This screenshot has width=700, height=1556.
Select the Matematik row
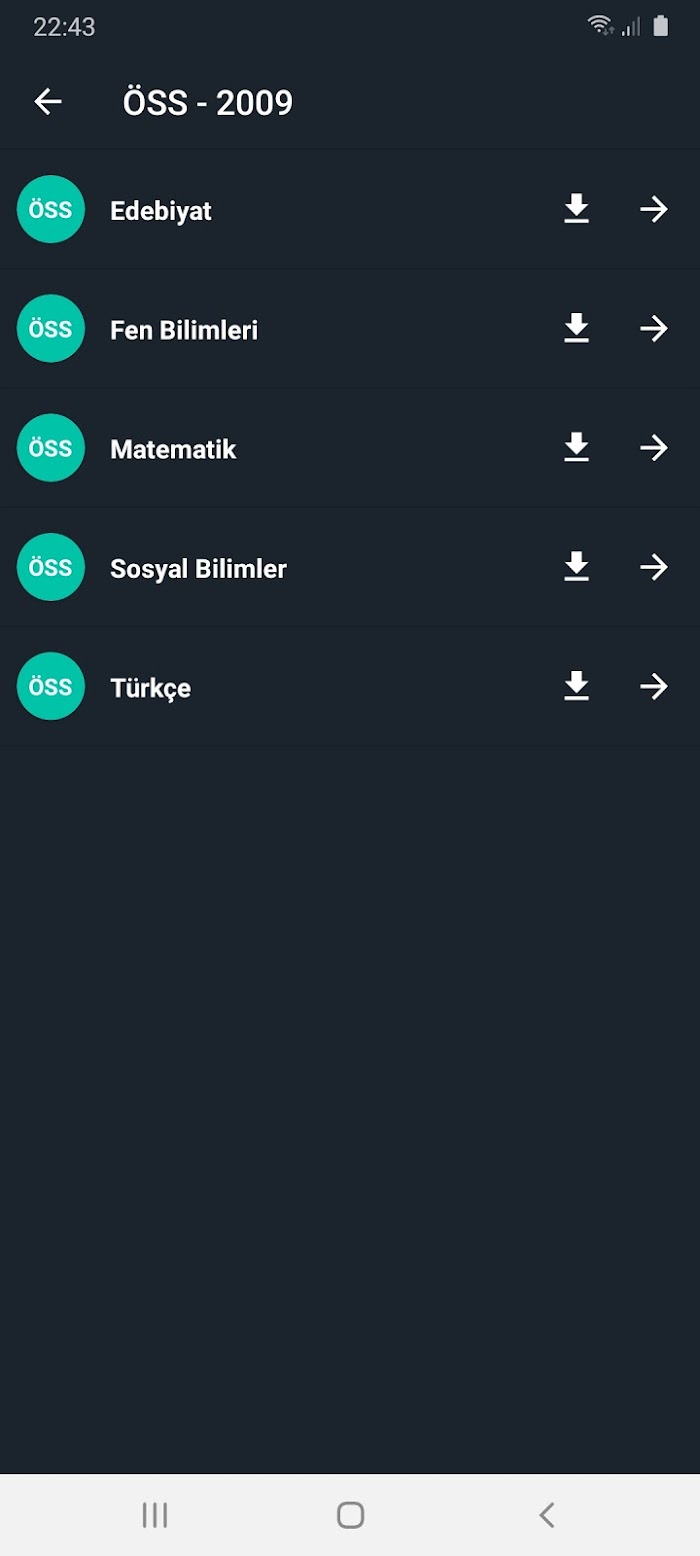click(x=350, y=447)
